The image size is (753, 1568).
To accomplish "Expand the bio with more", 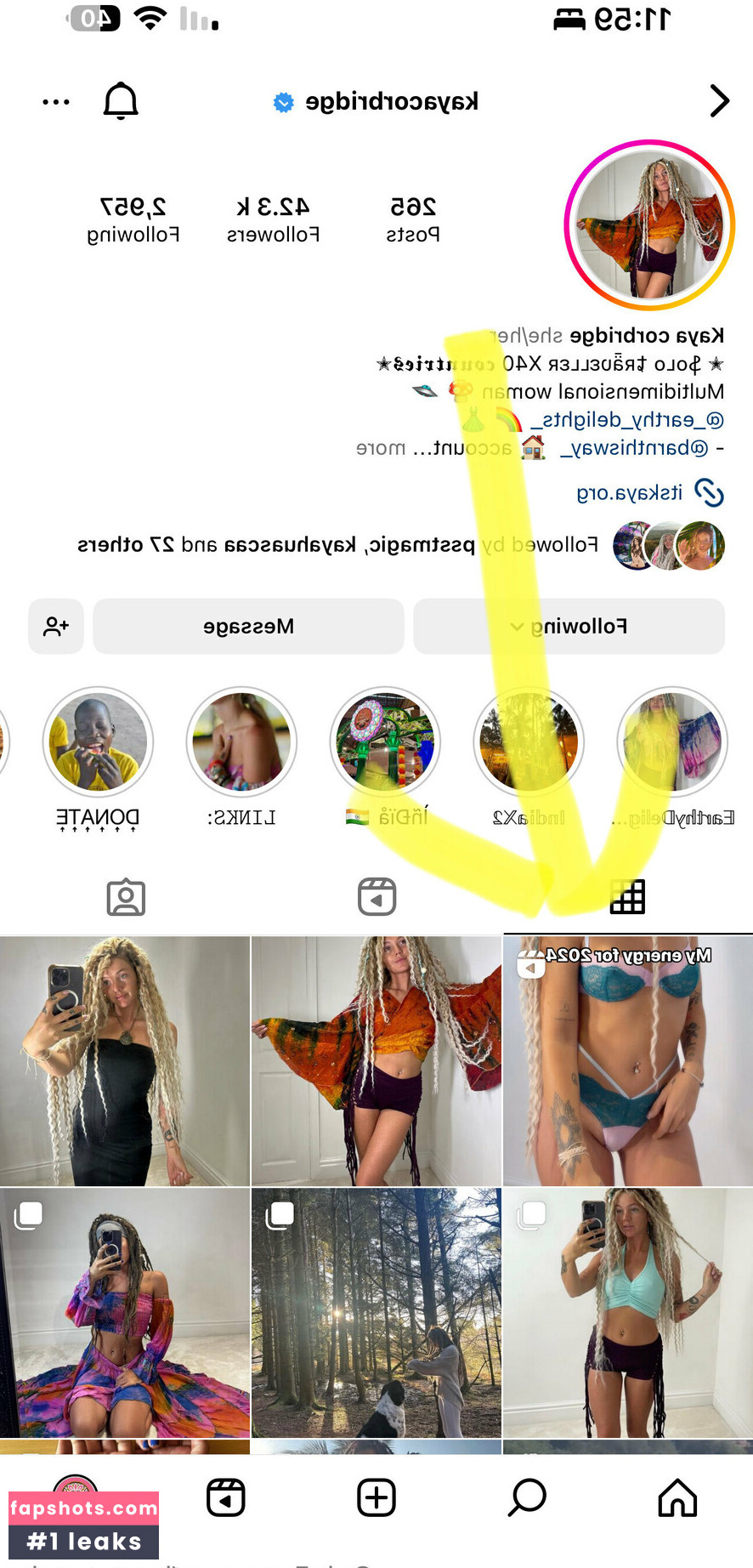I will tap(381, 448).
